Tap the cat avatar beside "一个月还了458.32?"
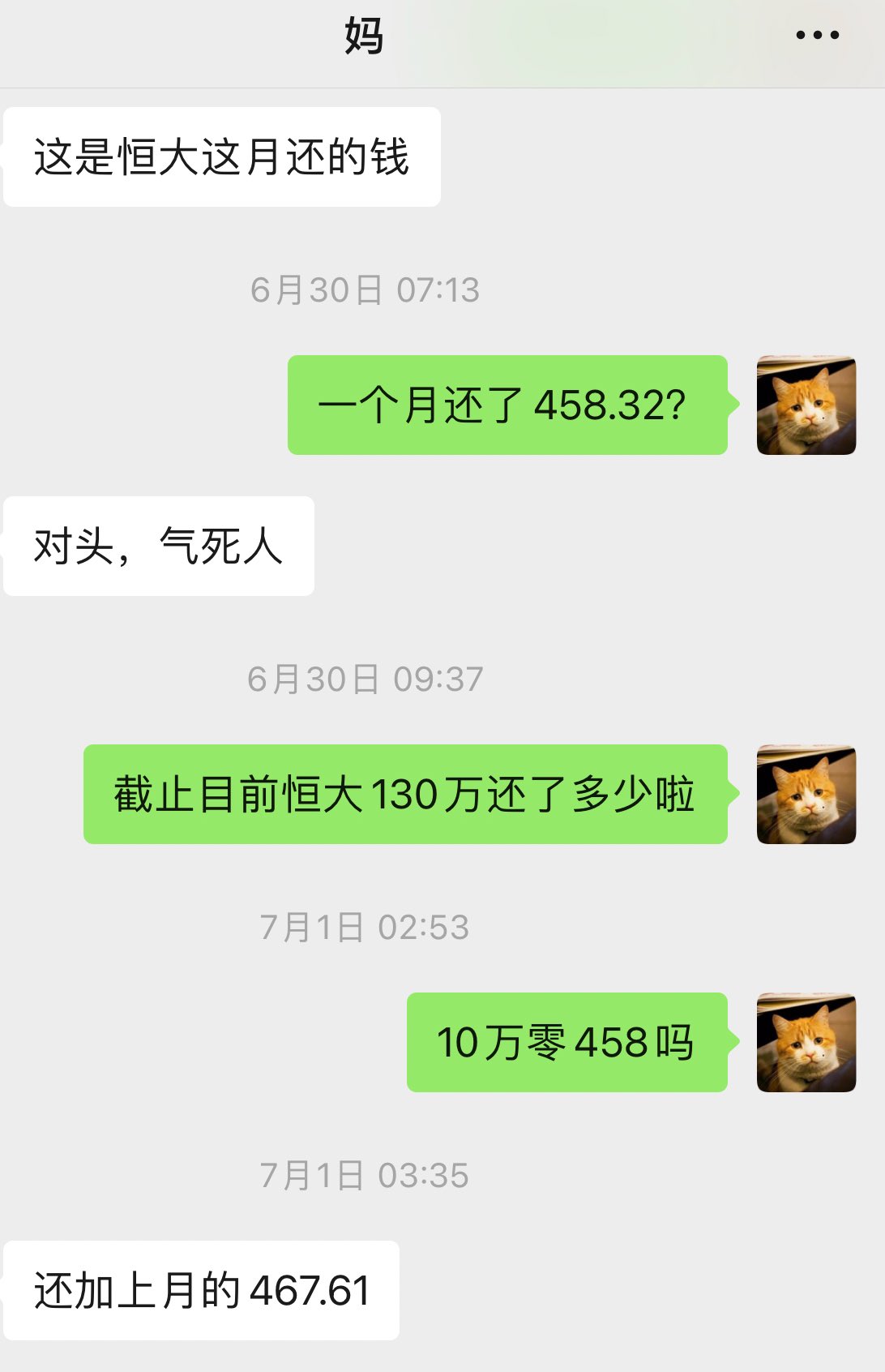This screenshot has width=885, height=1372. pyautogui.click(x=806, y=405)
